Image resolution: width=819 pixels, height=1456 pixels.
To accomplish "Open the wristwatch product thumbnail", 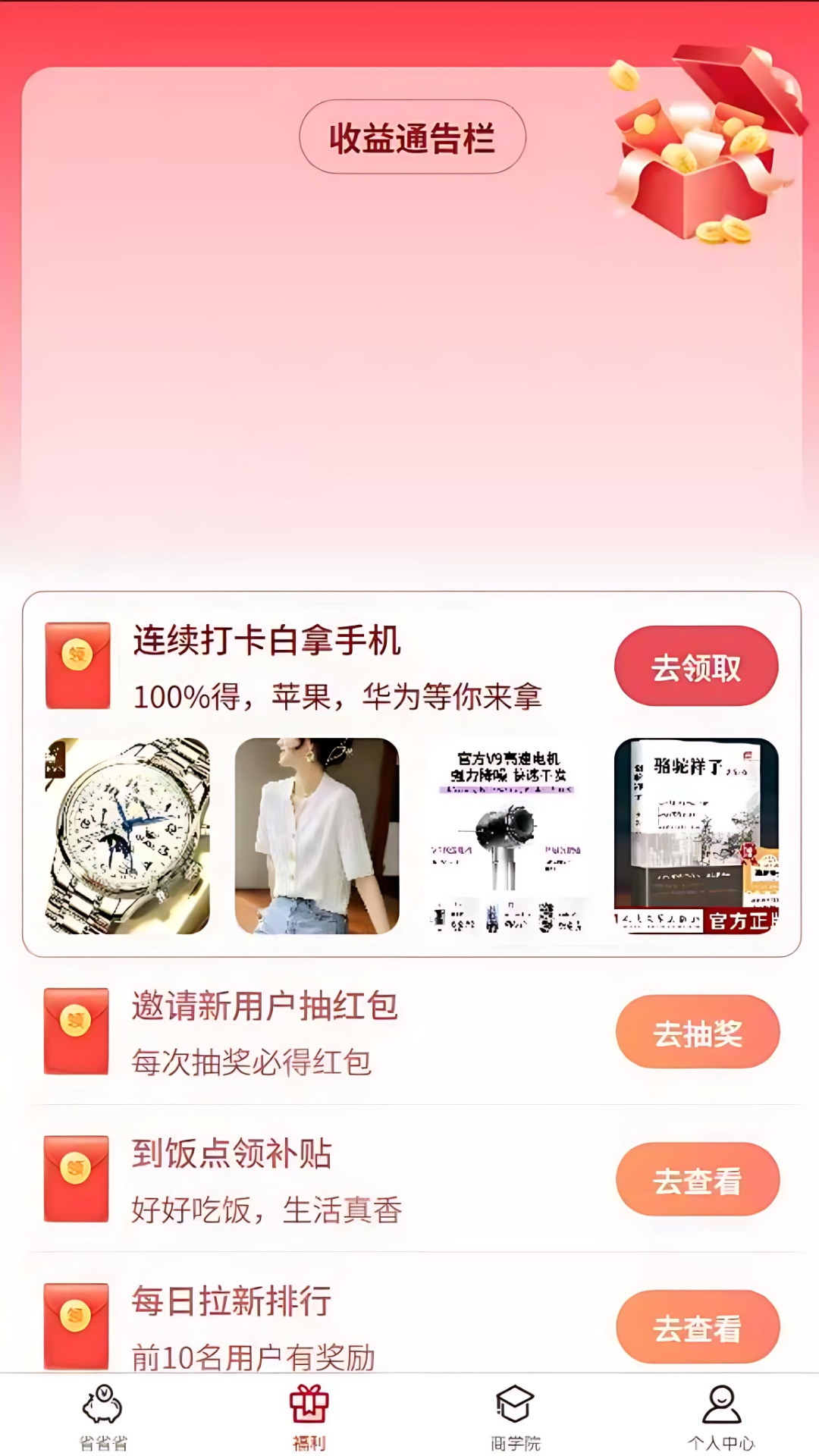I will pyautogui.click(x=127, y=836).
